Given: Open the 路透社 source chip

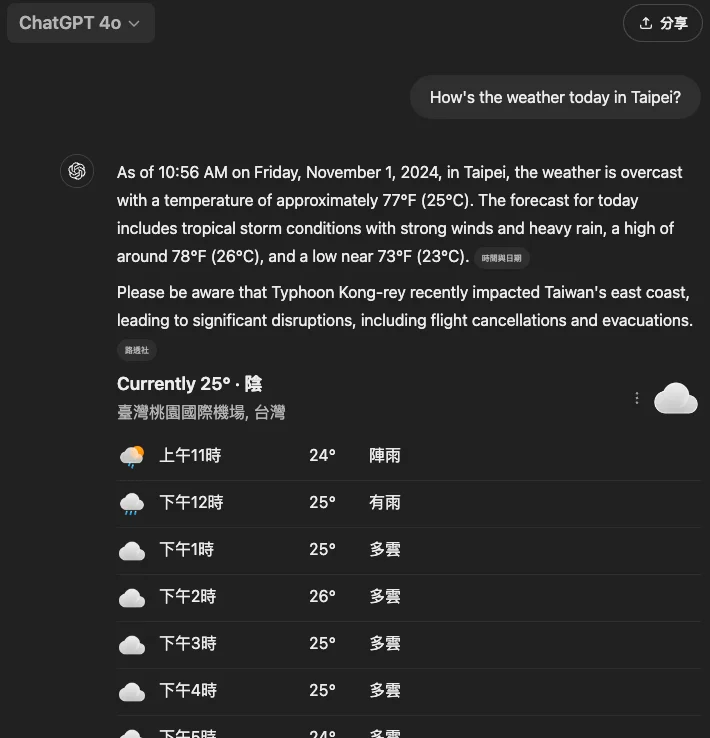Looking at the screenshot, I should pyautogui.click(x=137, y=350).
